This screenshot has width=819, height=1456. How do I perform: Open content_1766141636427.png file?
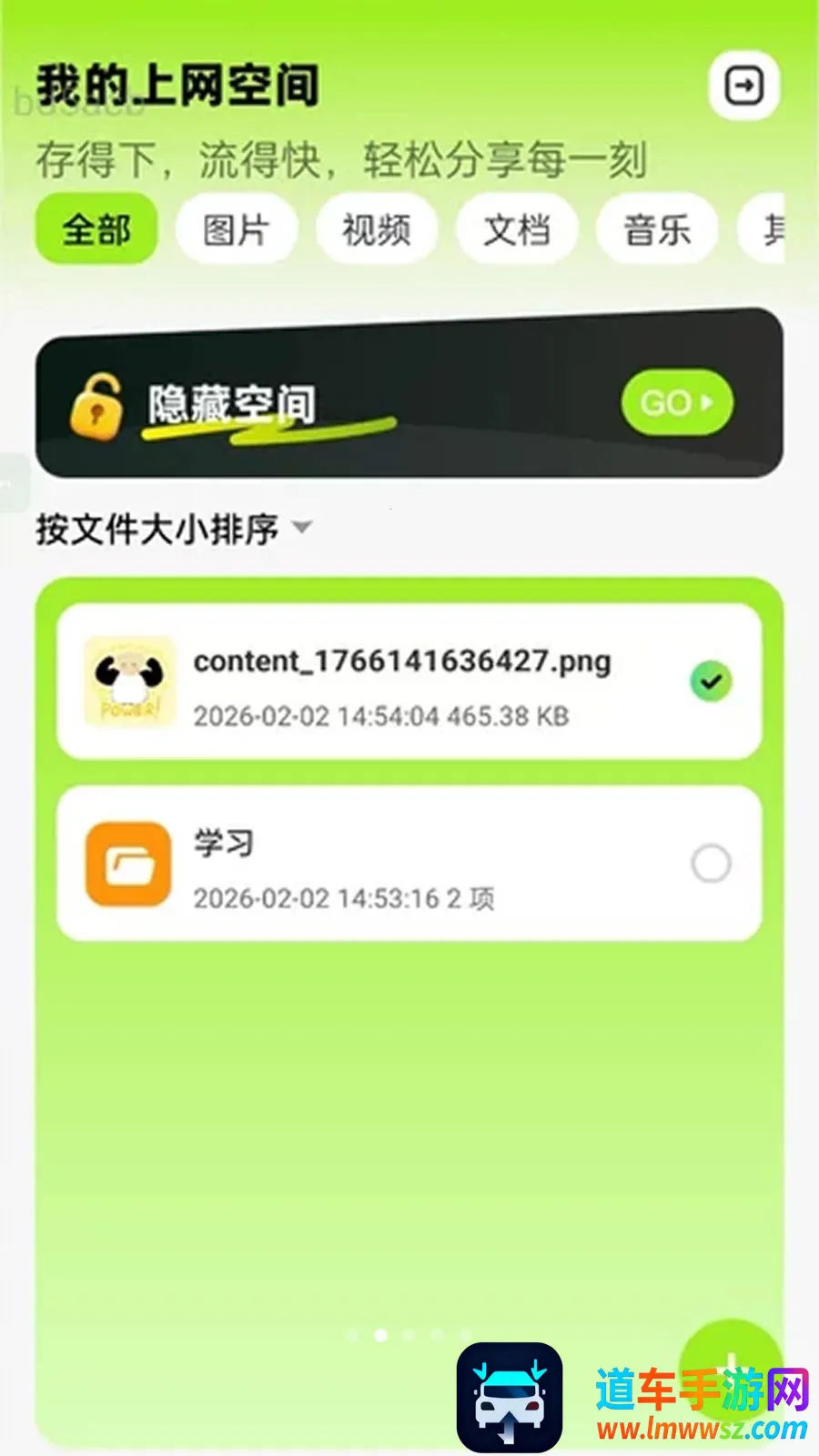tap(409, 682)
